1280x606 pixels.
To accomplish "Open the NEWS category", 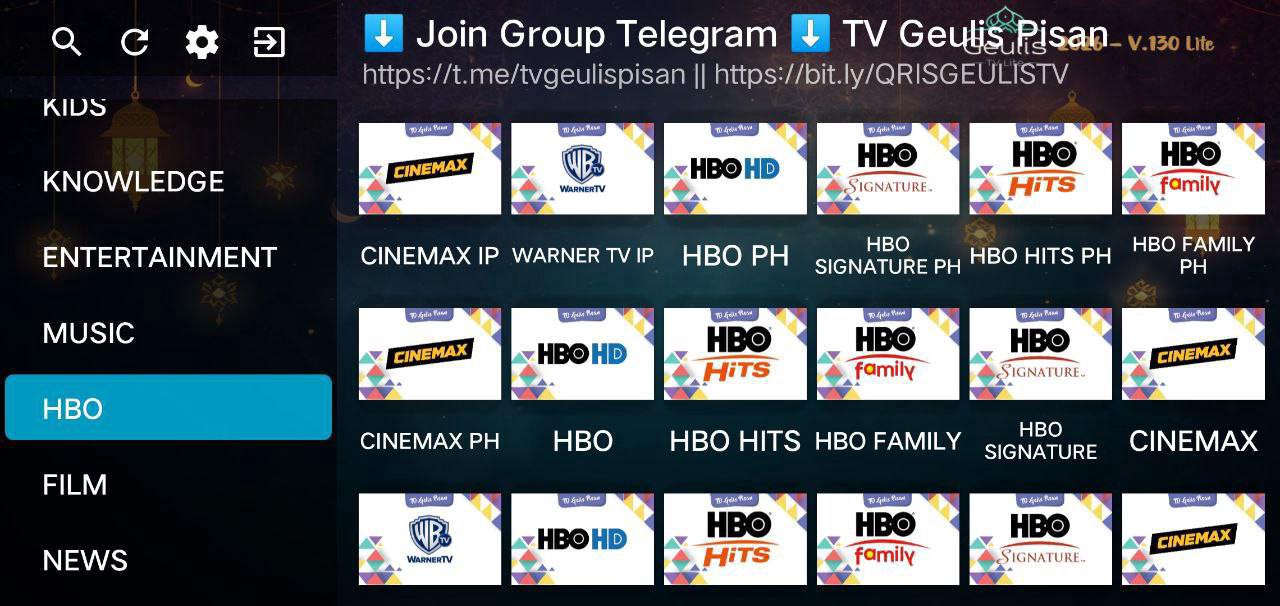I will point(85,560).
